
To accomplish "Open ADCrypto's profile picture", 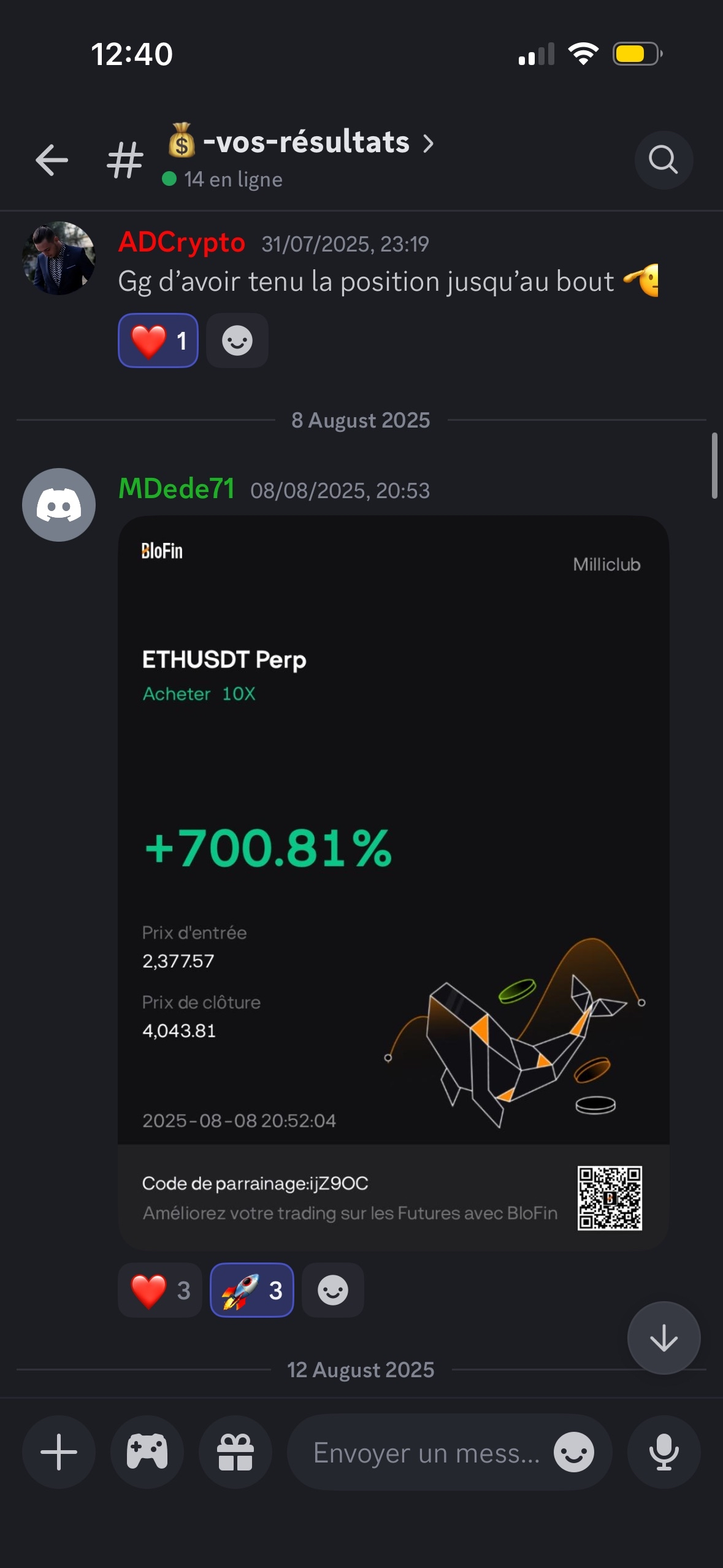I will pyautogui.click(x=59, y=258).
